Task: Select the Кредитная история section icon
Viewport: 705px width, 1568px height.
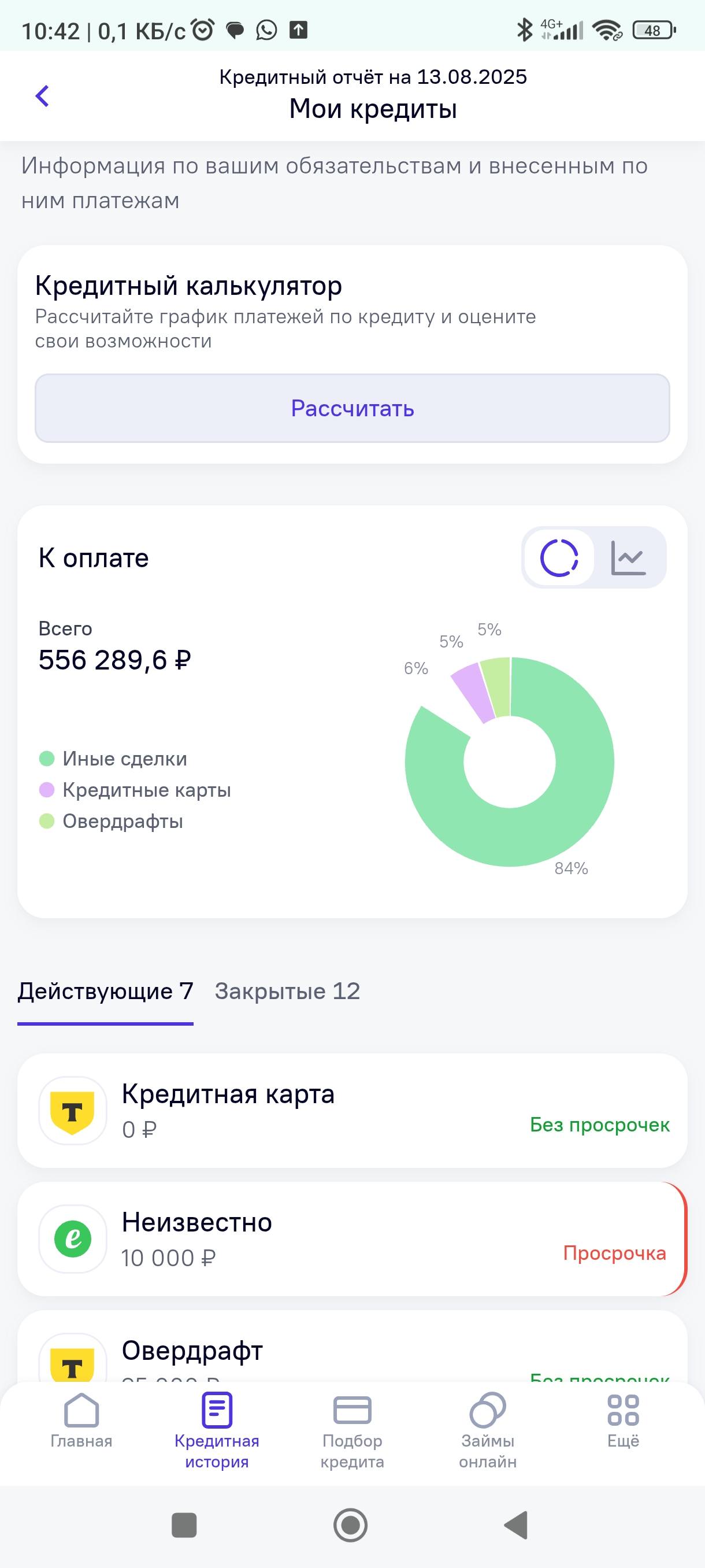Action: 217,1412
